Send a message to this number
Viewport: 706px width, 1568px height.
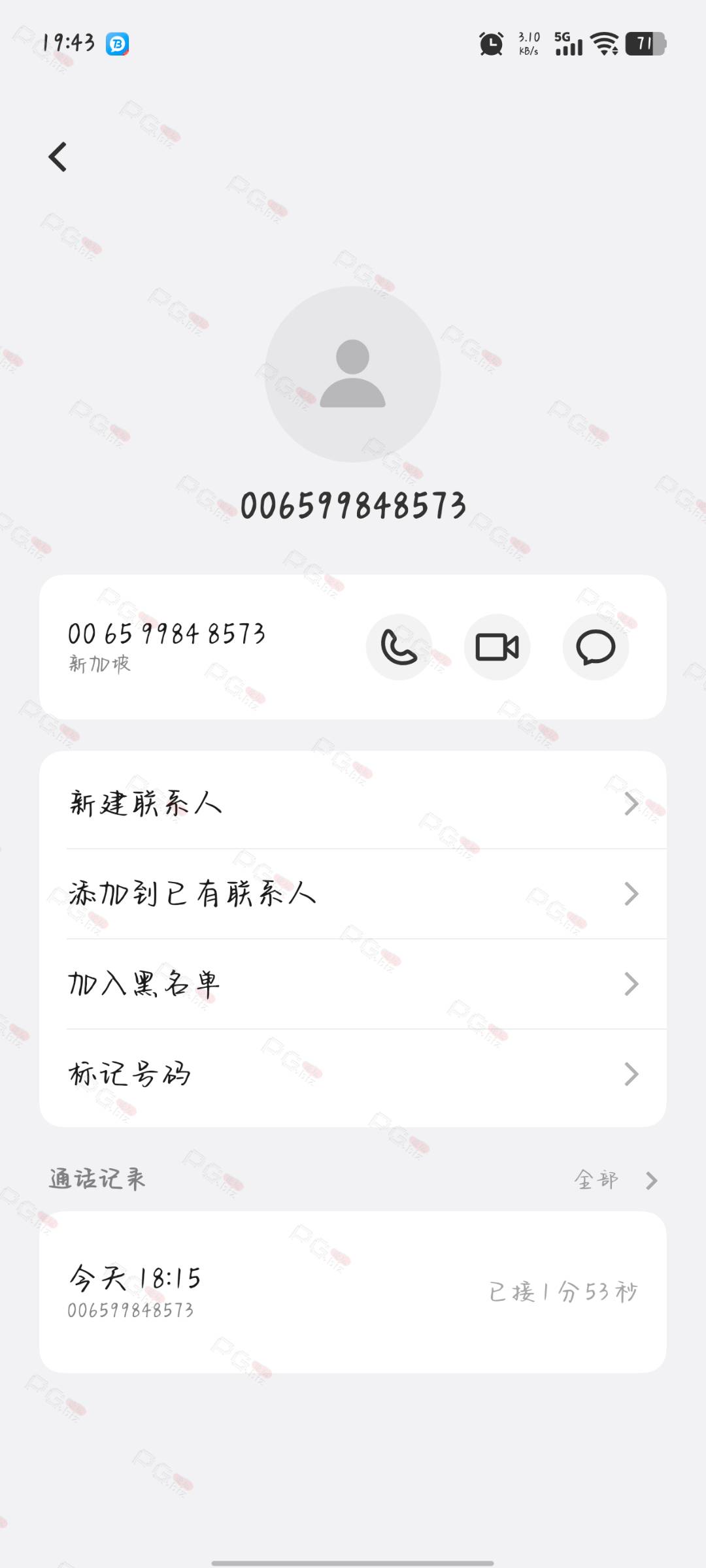click(596, 647)
